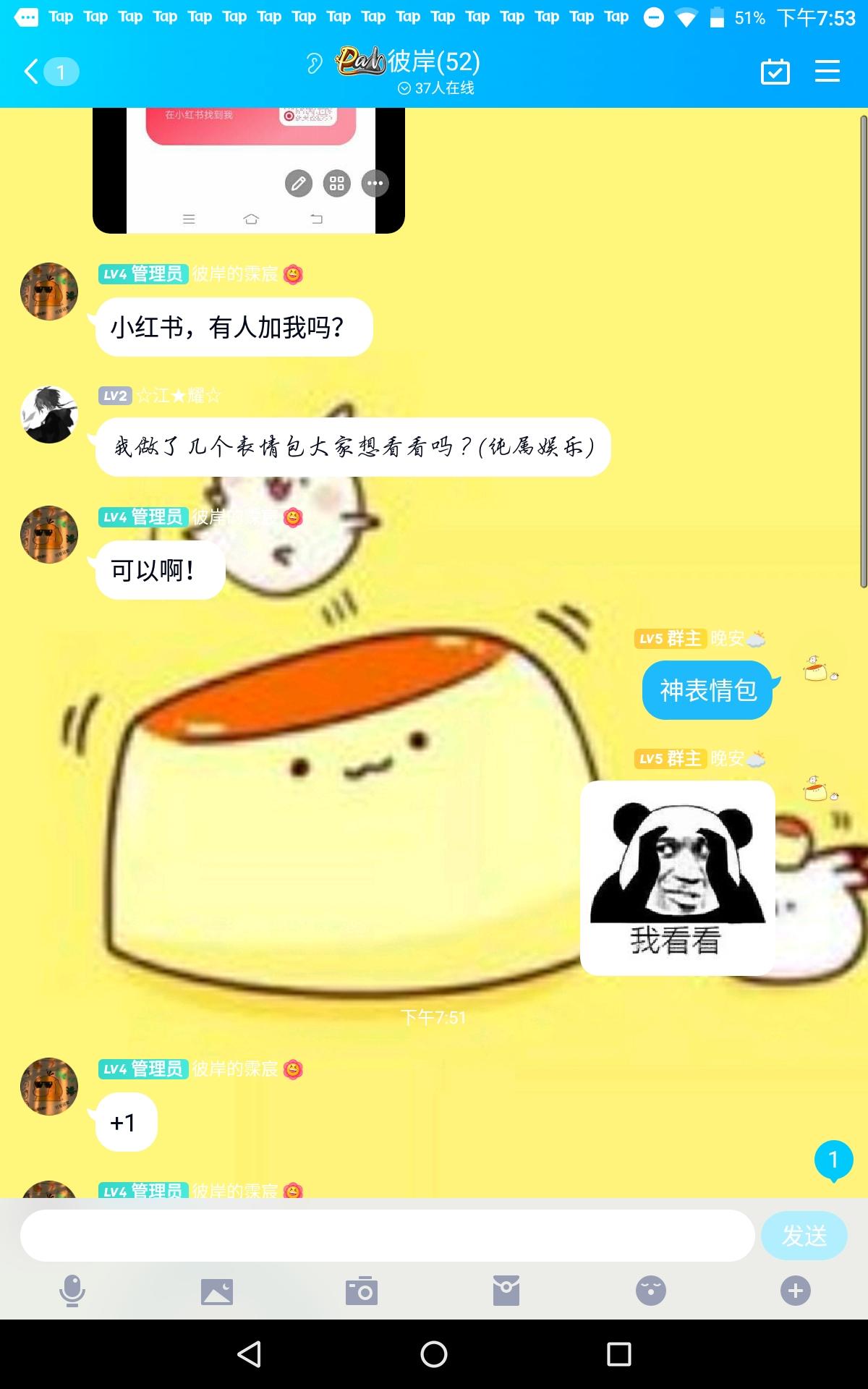The image size is (868, 1389).
Task: Open group settings via the hamburger icon
Action: 827,72
